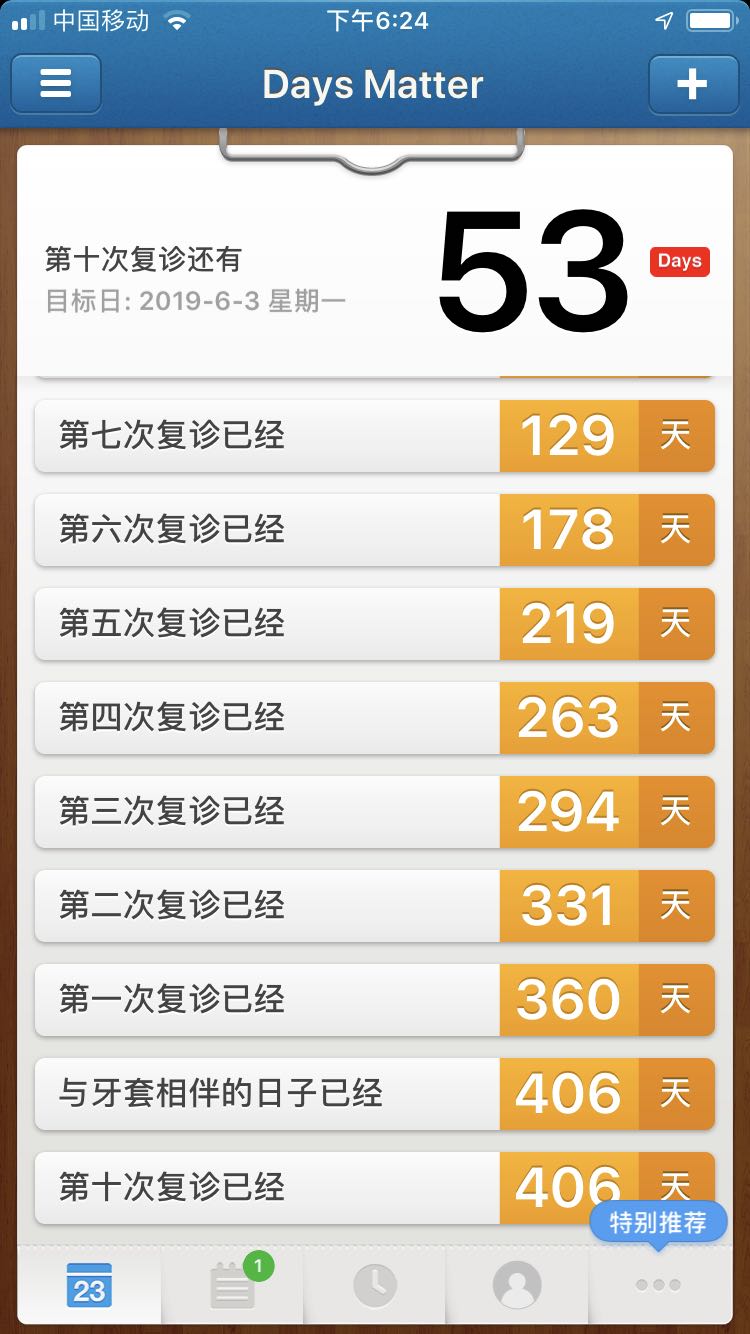This screenshot has height=1334, width=750.
Task: Switch to the calendar 23 tab
Action: point(89,1285)
